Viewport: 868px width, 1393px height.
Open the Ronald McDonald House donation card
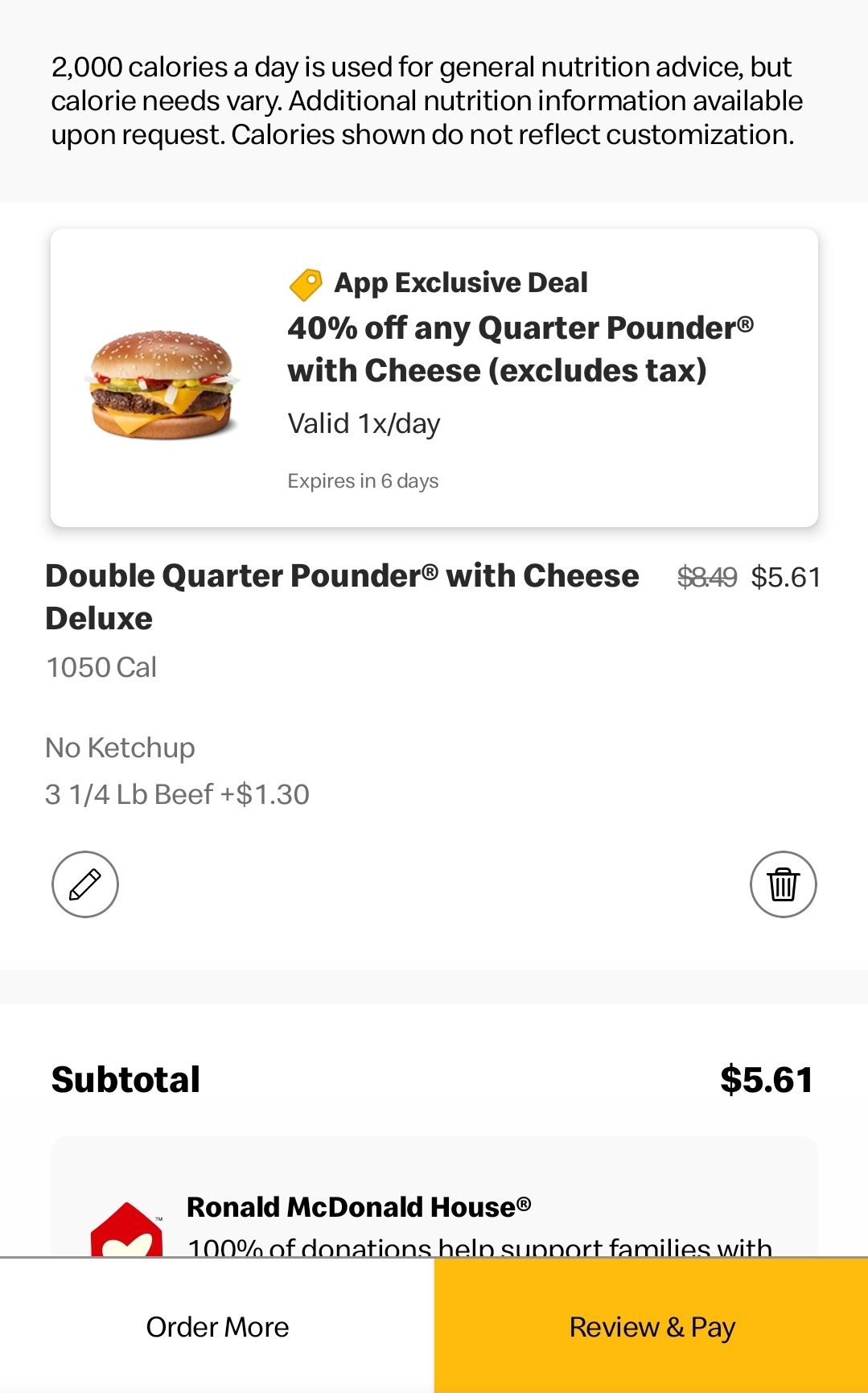point(434,1207)
